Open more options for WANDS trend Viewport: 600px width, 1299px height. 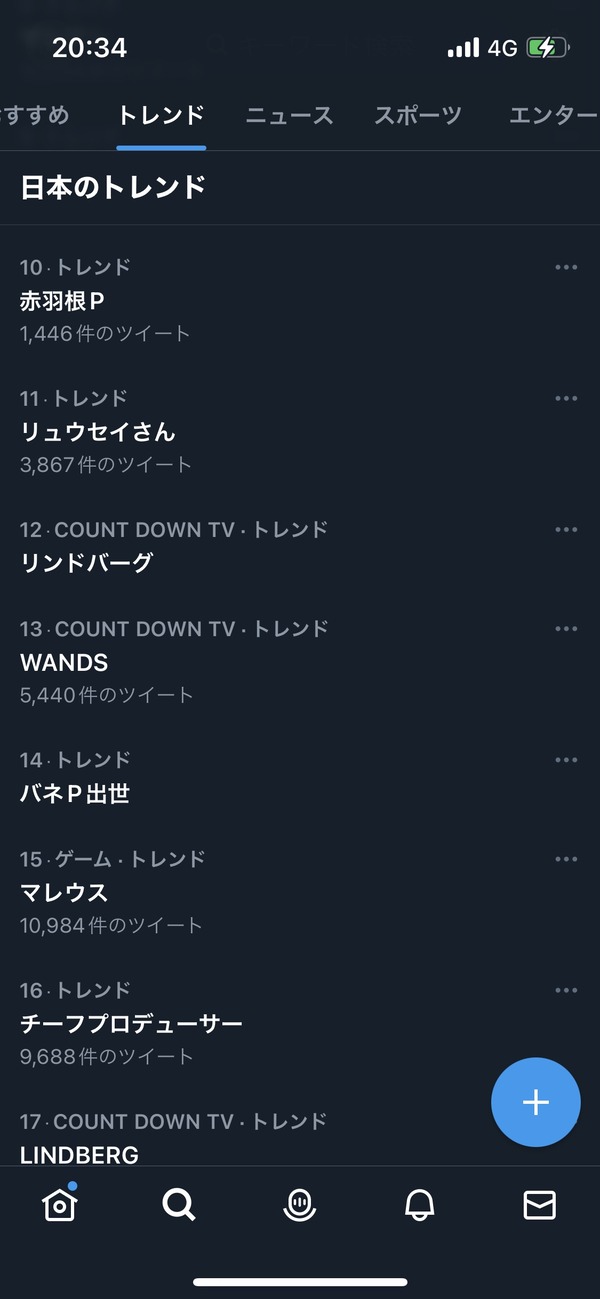coord(566,629)
